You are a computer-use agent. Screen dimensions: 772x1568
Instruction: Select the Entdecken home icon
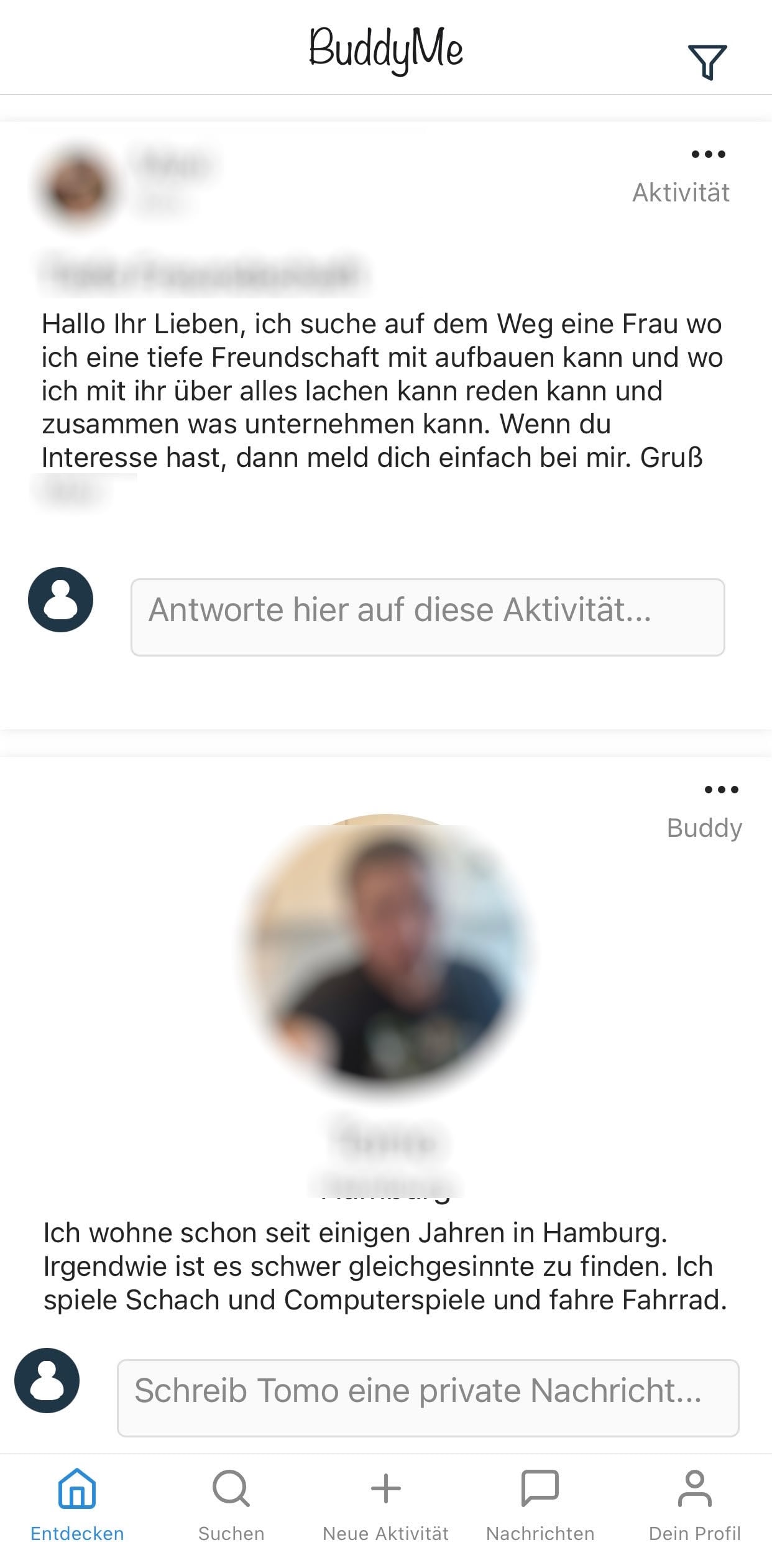(x=76, y=1489)
